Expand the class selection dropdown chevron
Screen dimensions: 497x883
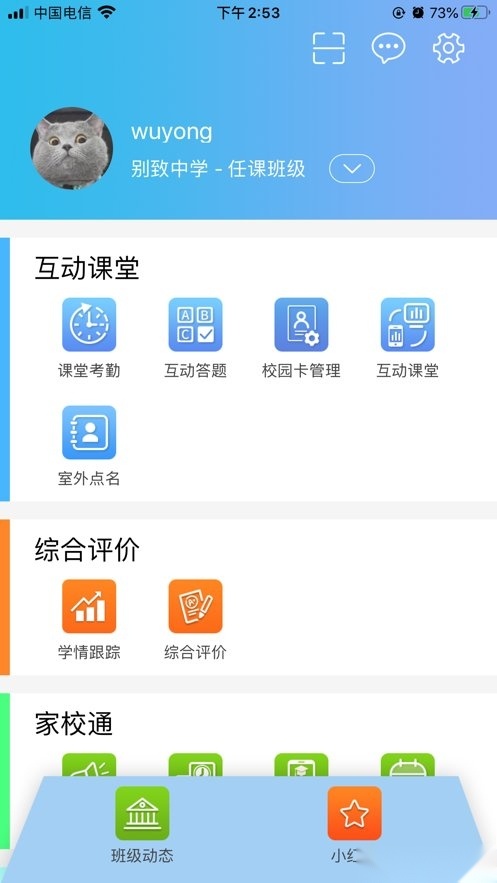pos(352,168)
